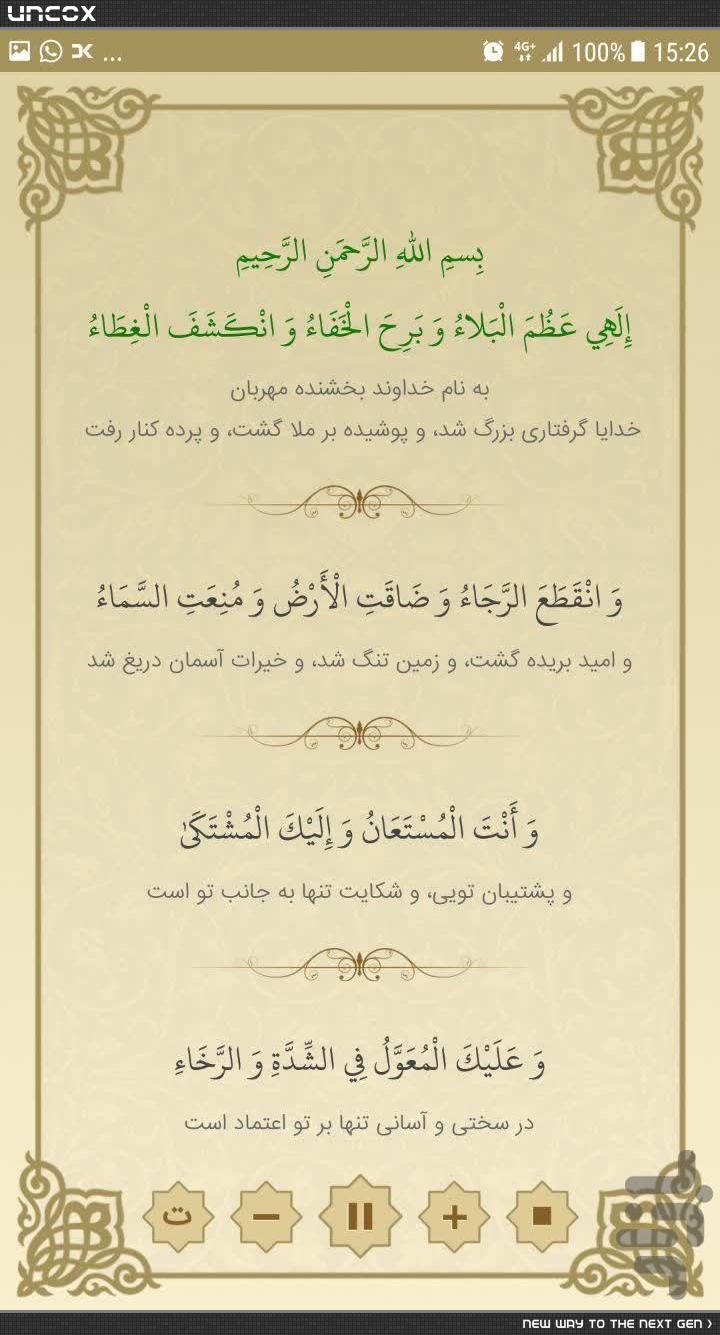Pause the prayer recitation
This screenshot has height=1335, width=720.
[360, 1216]
